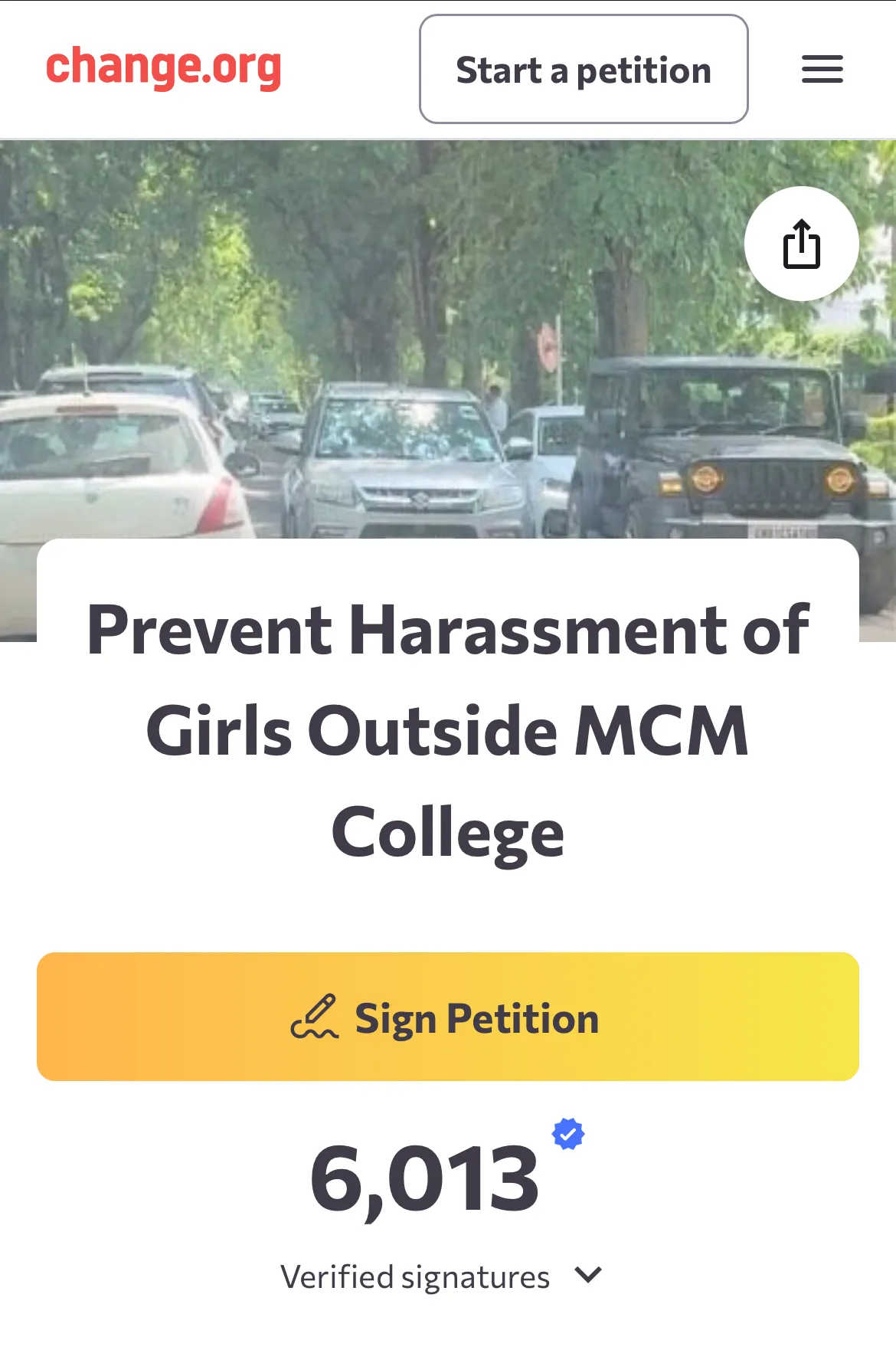Open the menu with three horizontal lines
This screenshot has height=1363, width=896.
coord(822,69)
